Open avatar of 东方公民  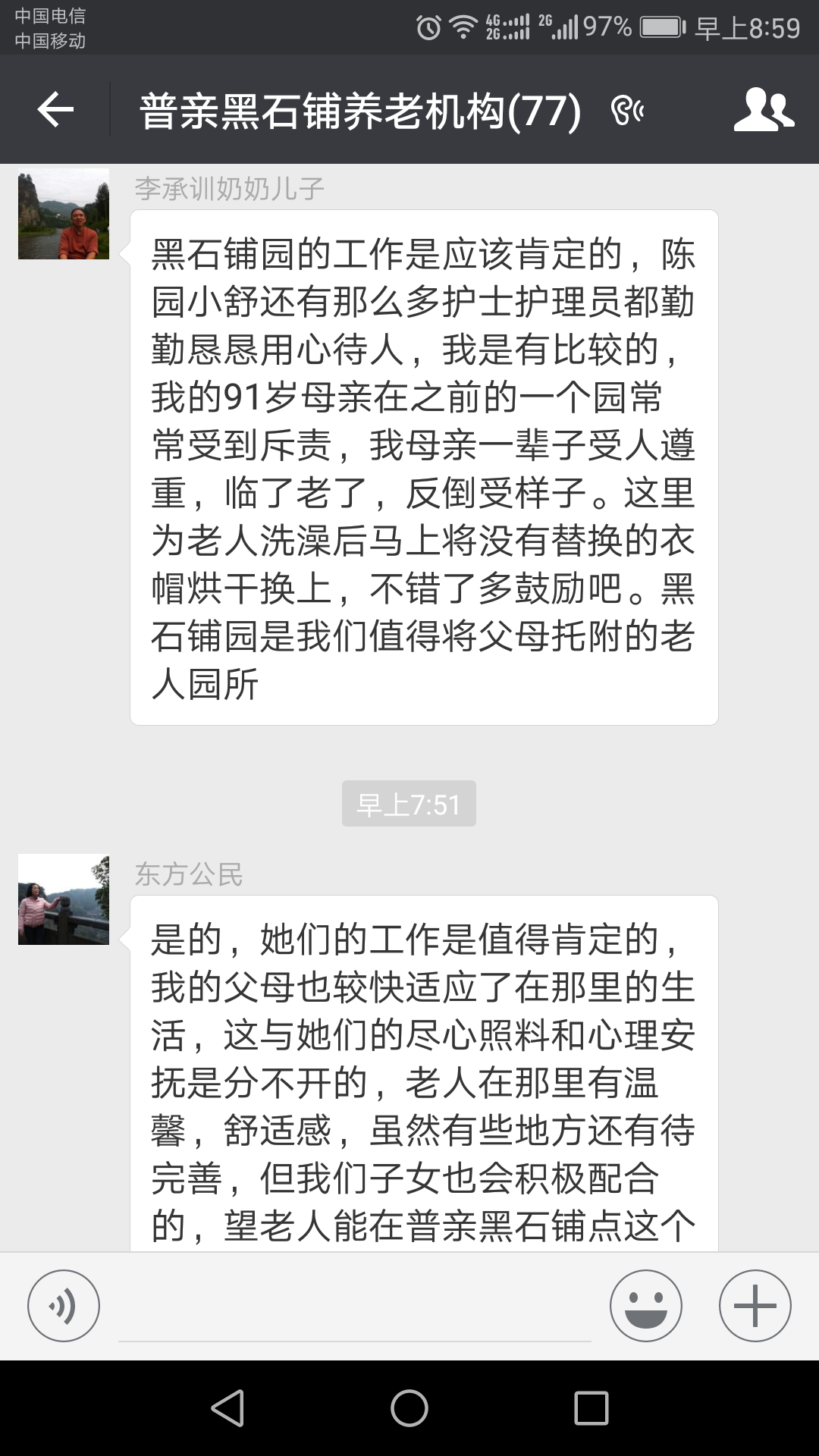click(x=64, y=899)
